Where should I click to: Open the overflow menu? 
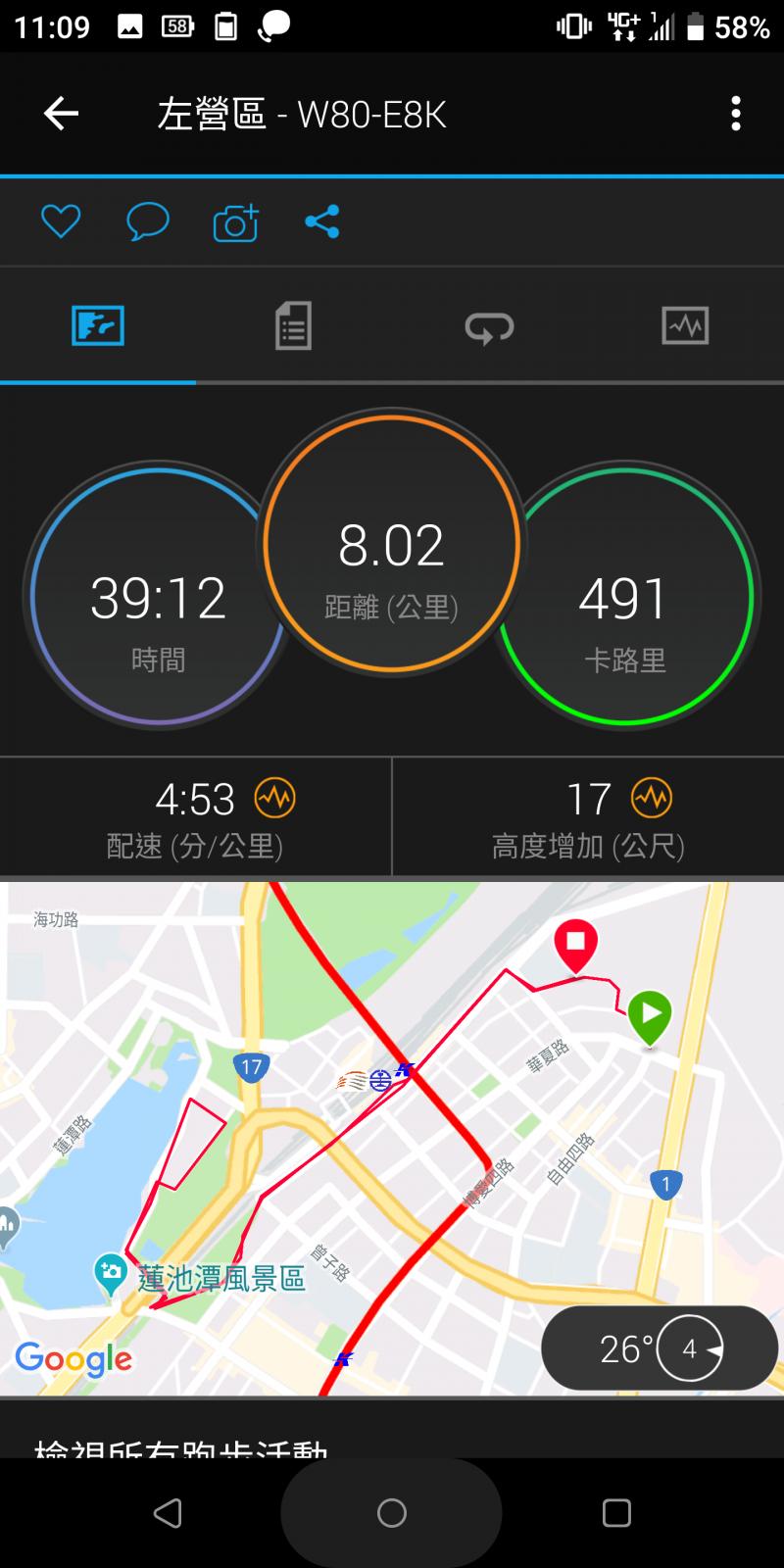(735, 114)
